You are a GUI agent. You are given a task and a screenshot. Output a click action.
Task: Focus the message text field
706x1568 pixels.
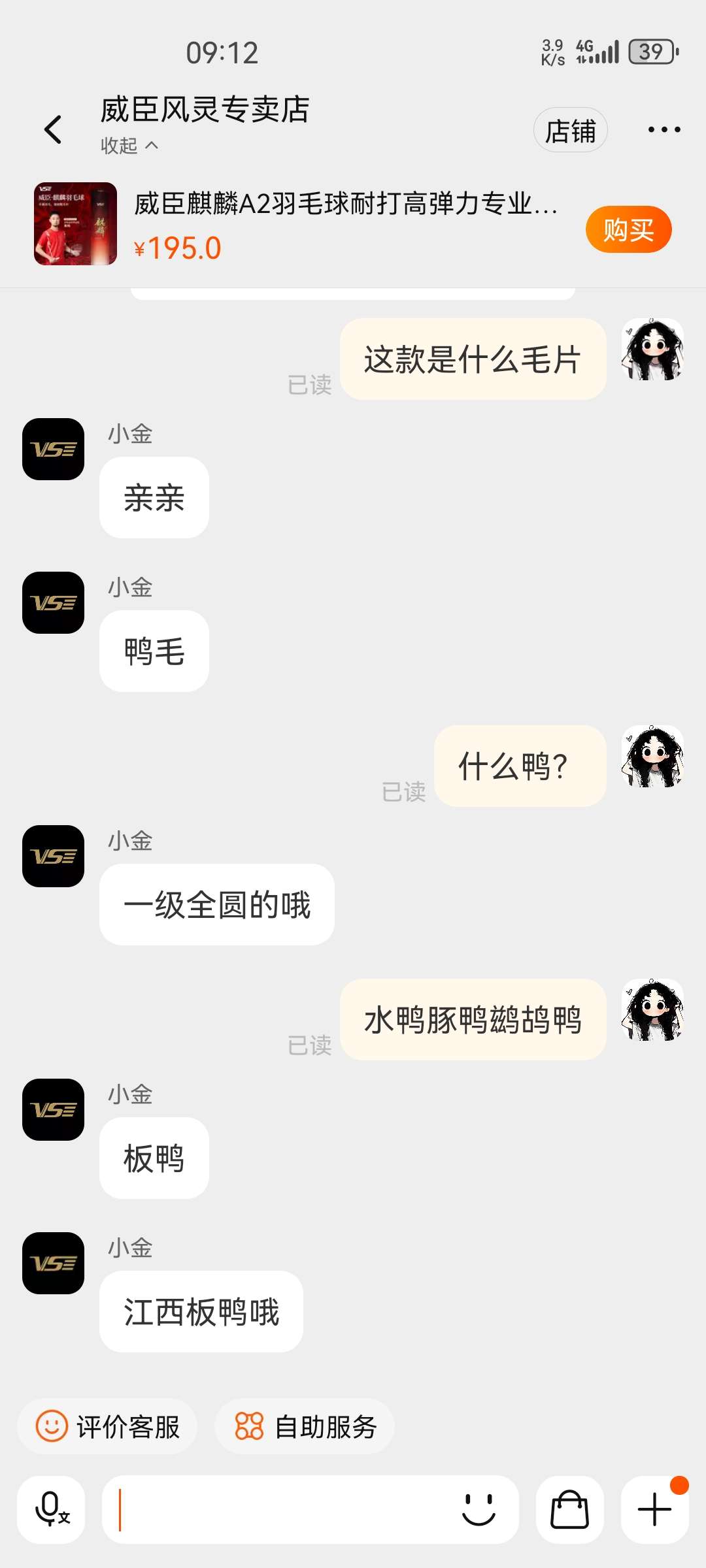(281, 1509)
